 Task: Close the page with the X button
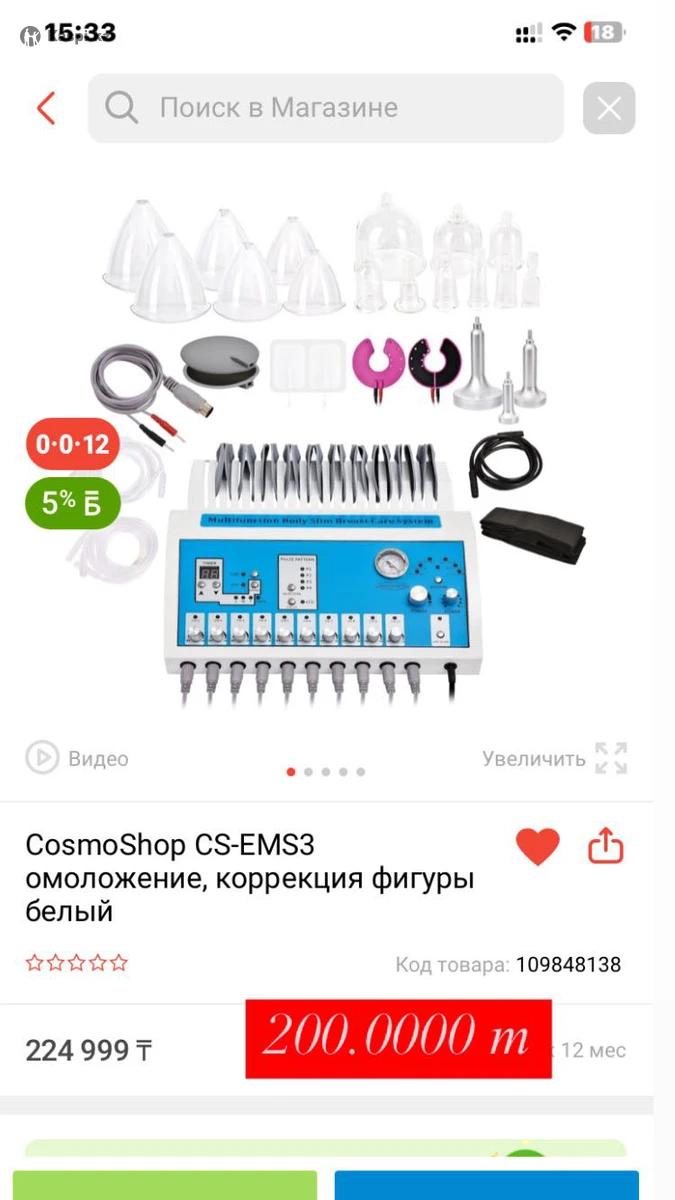pos(609,108)
